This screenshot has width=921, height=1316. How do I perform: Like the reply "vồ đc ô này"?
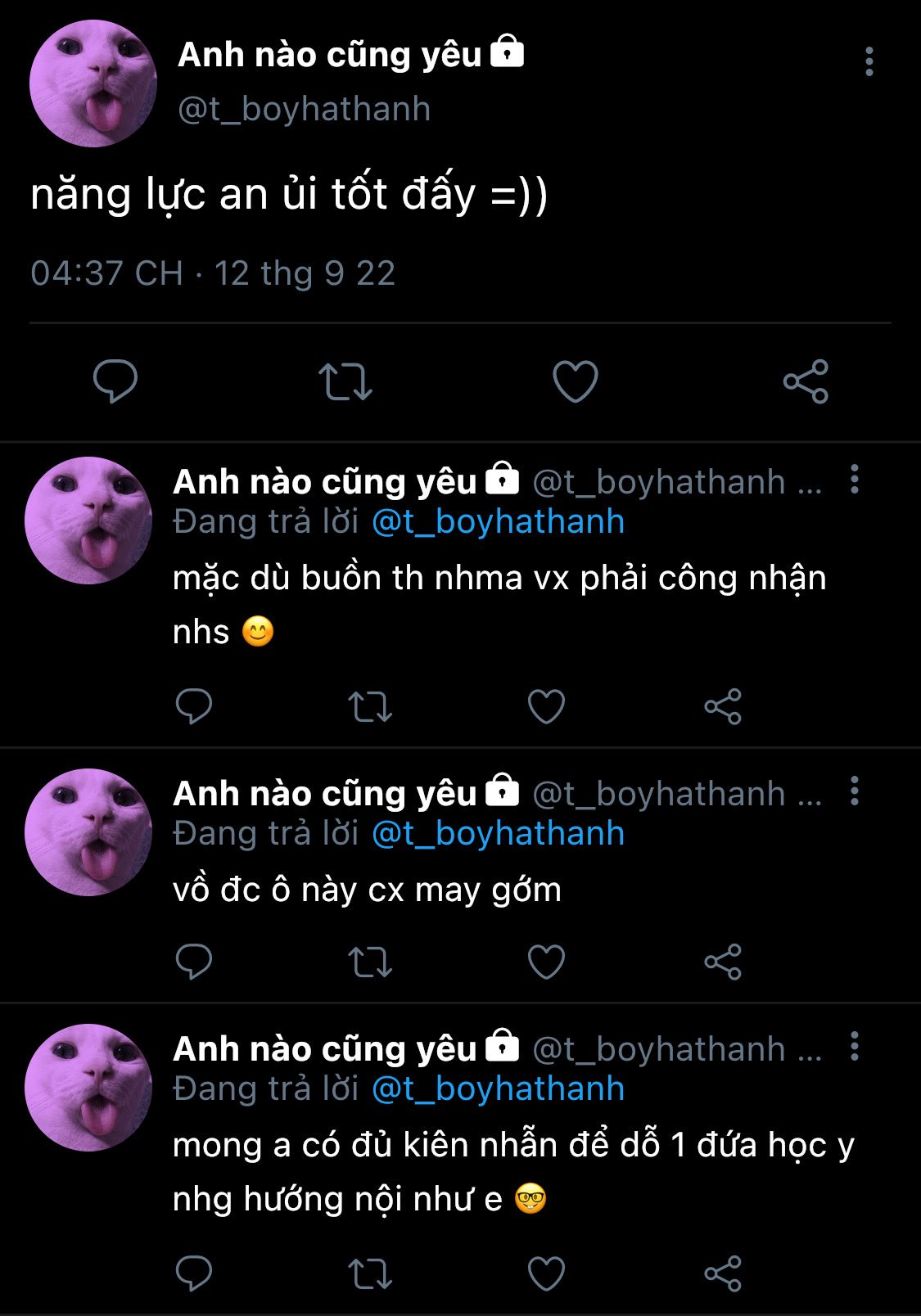click(546, 962)
